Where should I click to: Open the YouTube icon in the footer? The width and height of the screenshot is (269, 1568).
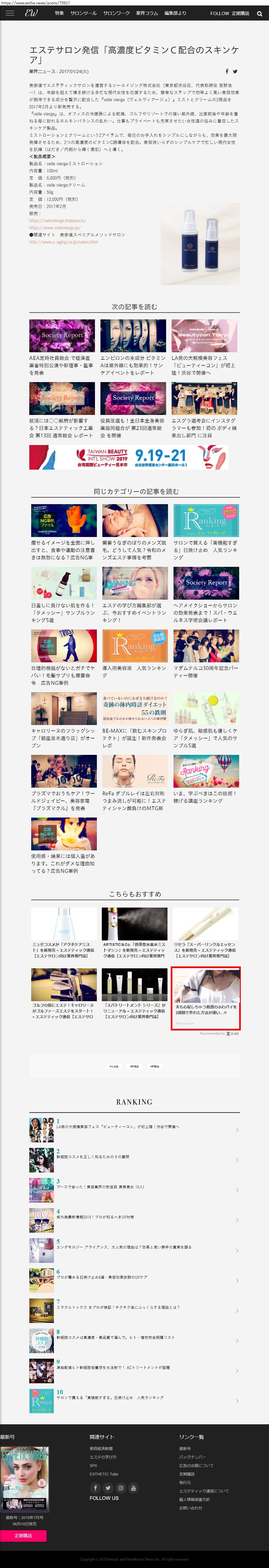pos(134,1488)
